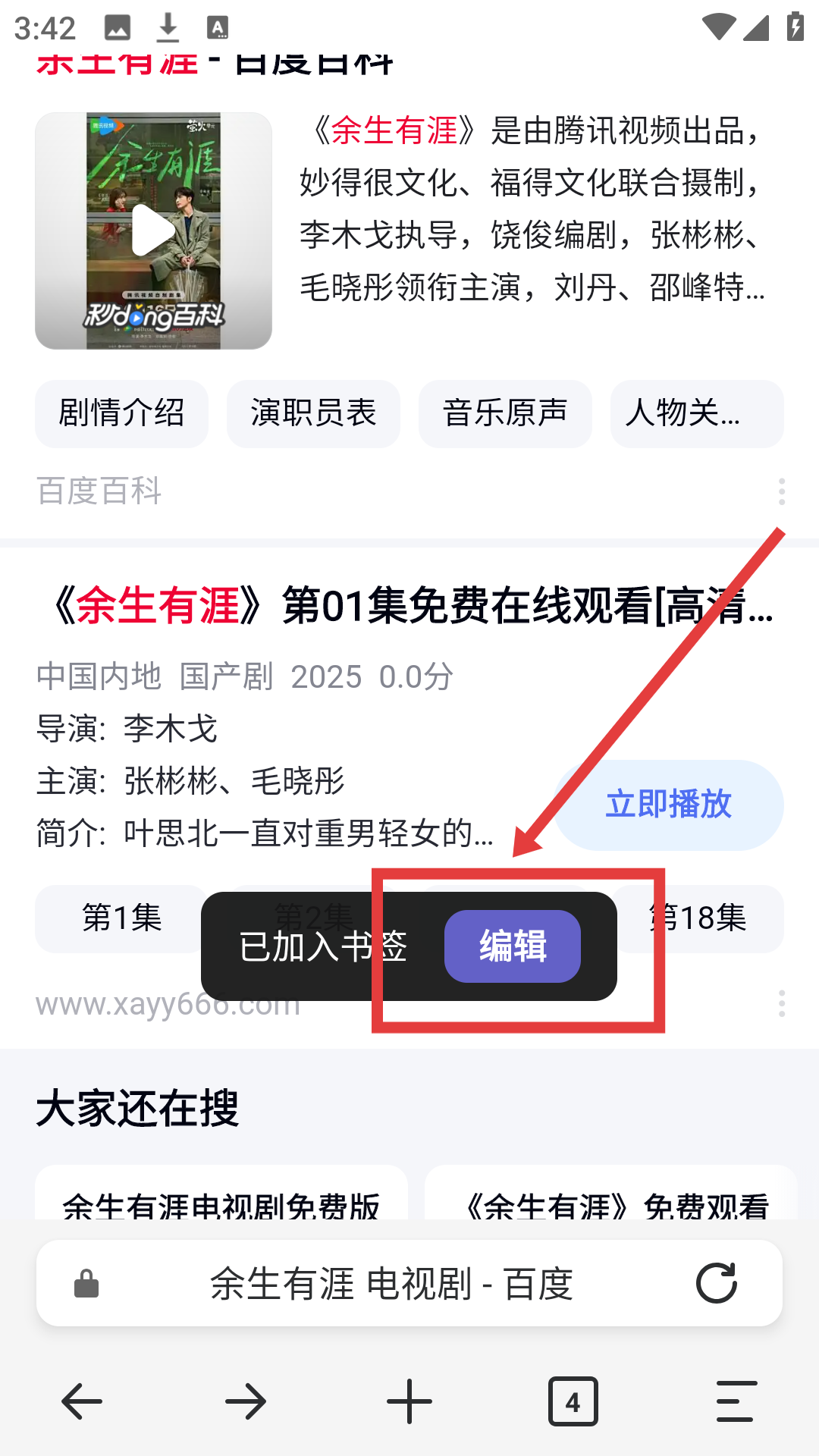This screenshot has height=1456, width=819.
Task: Go forward to next page
Action: [246, 1401]
